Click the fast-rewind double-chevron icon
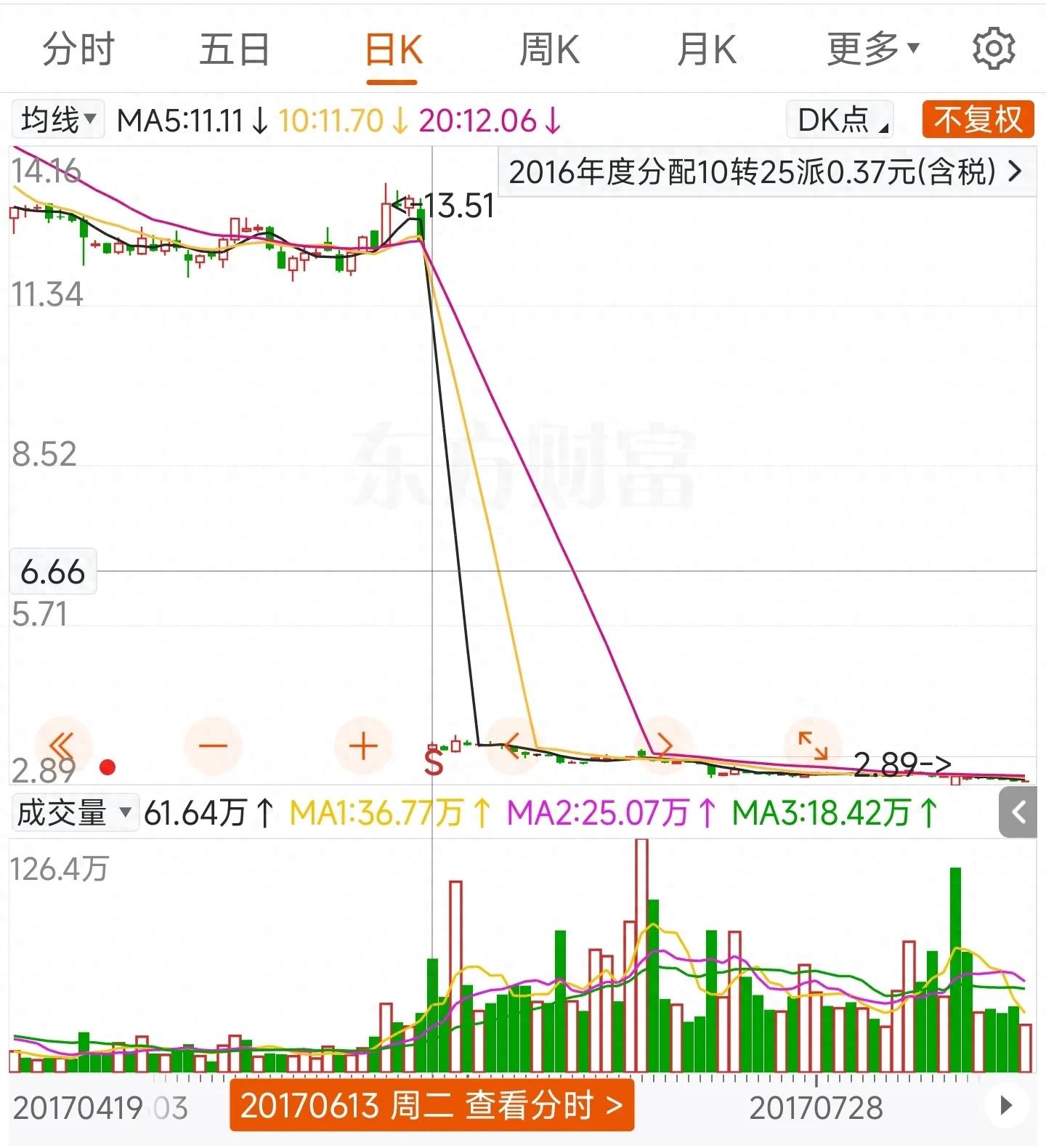 (x=63, y=745)
